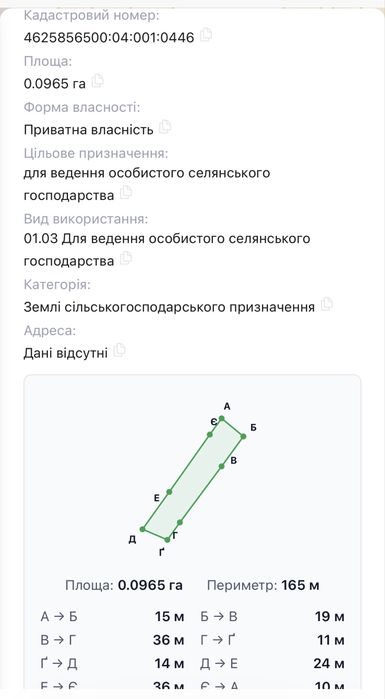The width and height of the screenshot is (385, 699).
Task: Copy the area value 0.0965 га
Action: (x=98, y=81)
